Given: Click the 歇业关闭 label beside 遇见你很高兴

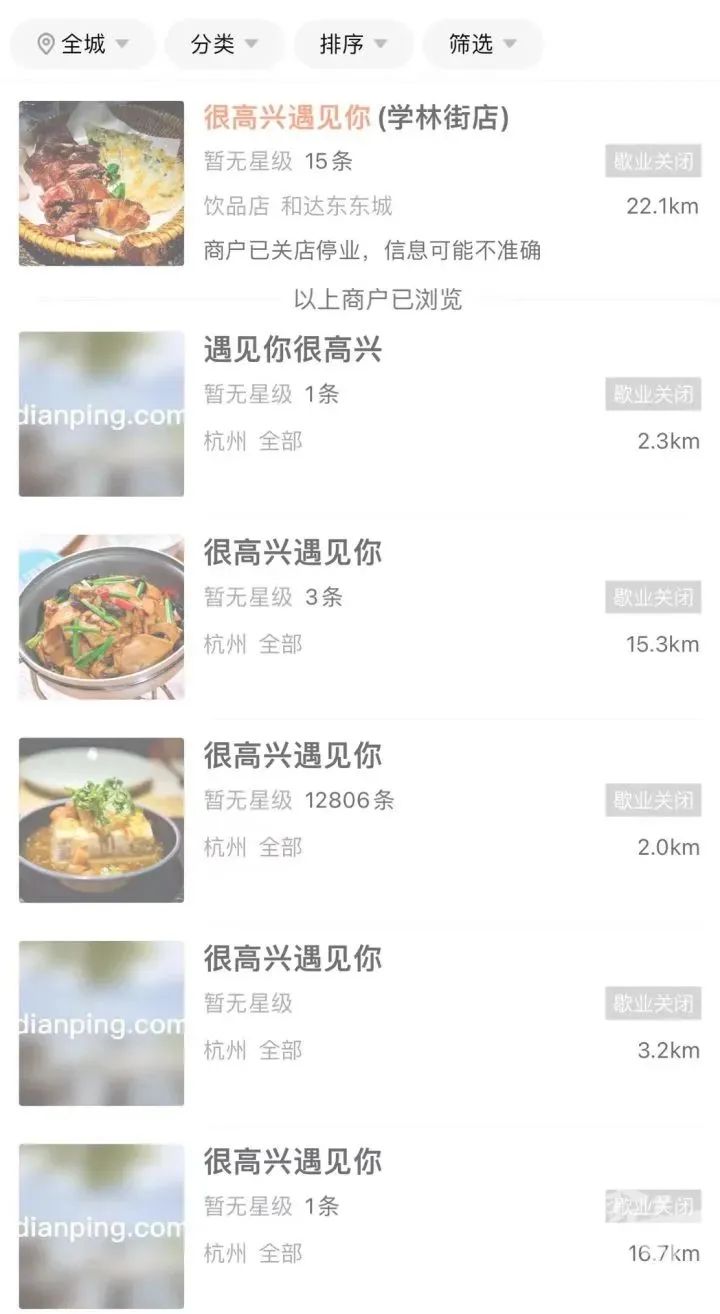Looking at the screenshot, I should [x=654, y=394].
